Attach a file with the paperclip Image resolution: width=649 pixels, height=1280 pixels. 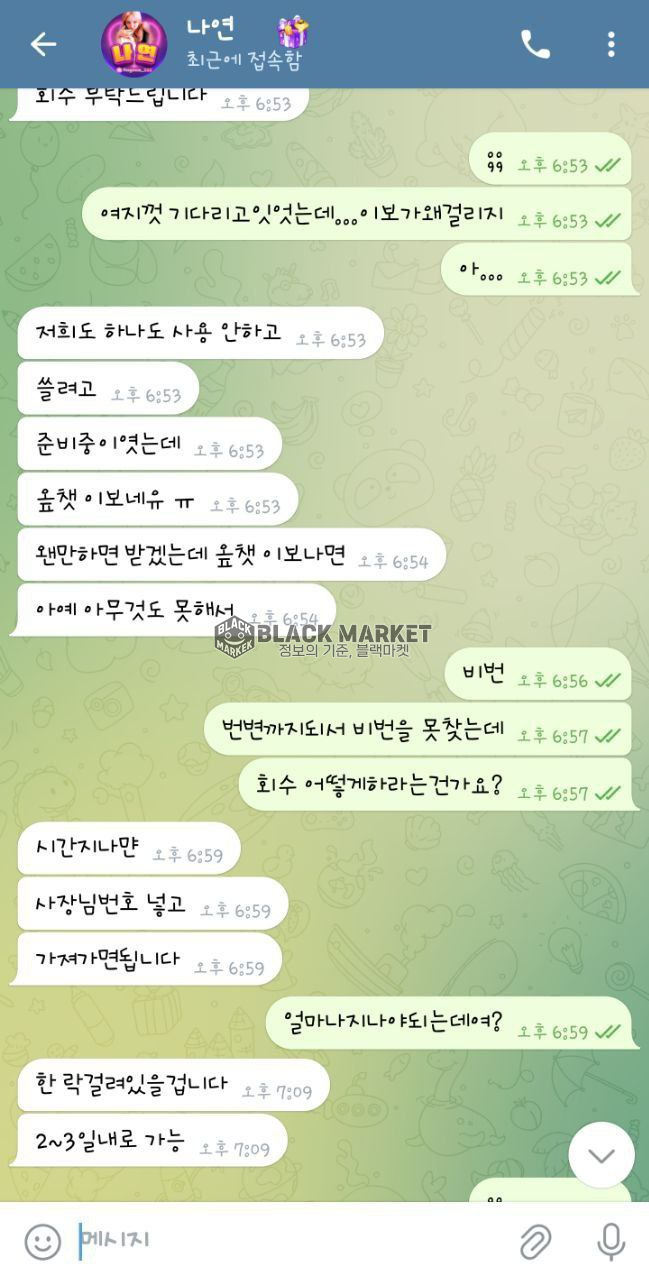[536, 1241]
